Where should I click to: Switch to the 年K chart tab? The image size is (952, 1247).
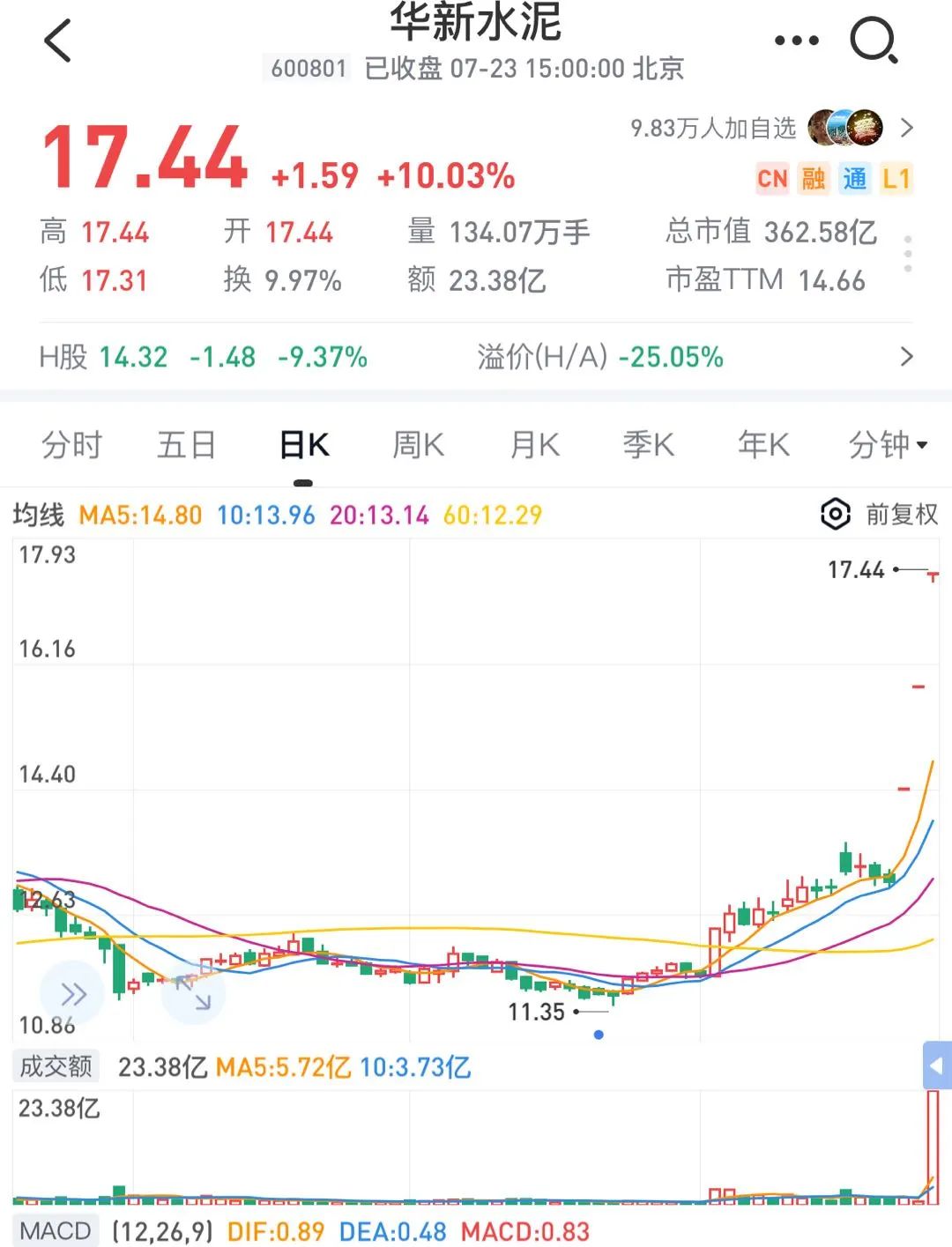pyautogui.click(x=763, y=445)
